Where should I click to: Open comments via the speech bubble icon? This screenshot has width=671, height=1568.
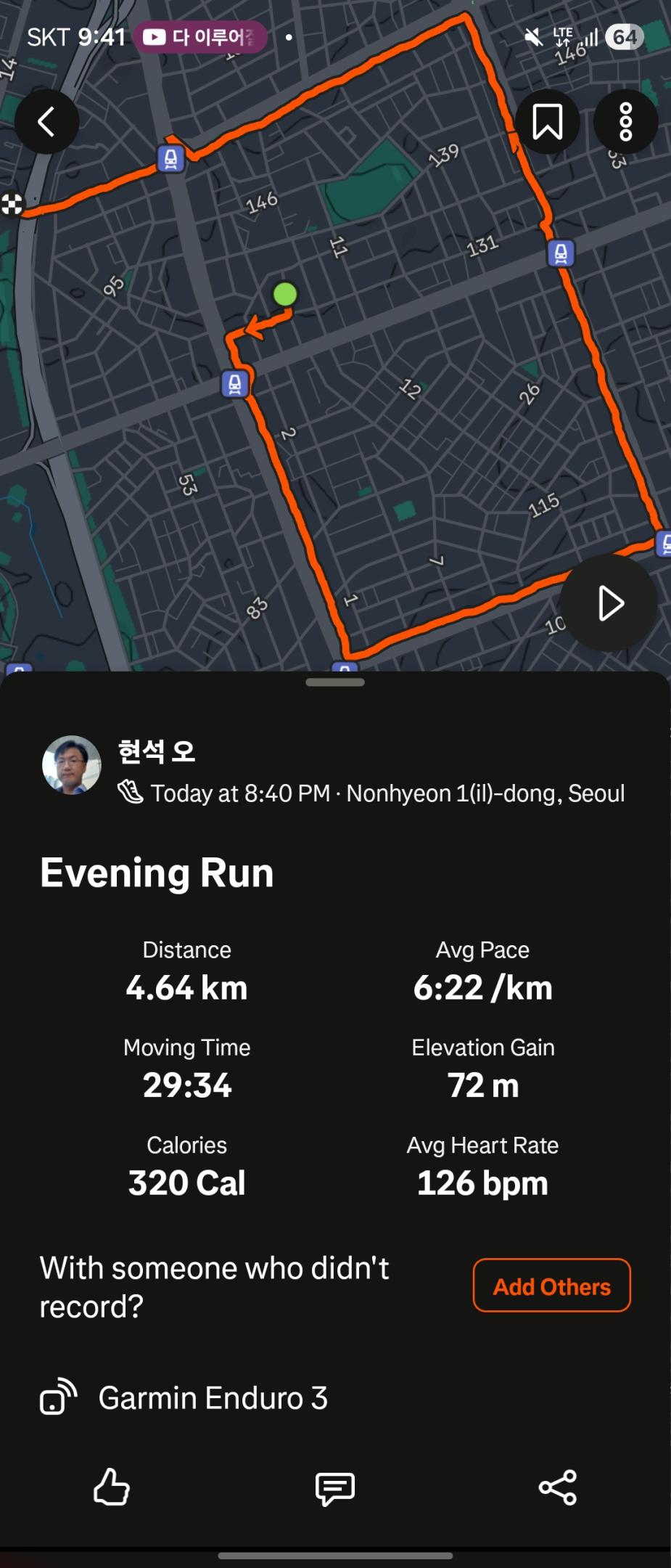point(335,1486)
